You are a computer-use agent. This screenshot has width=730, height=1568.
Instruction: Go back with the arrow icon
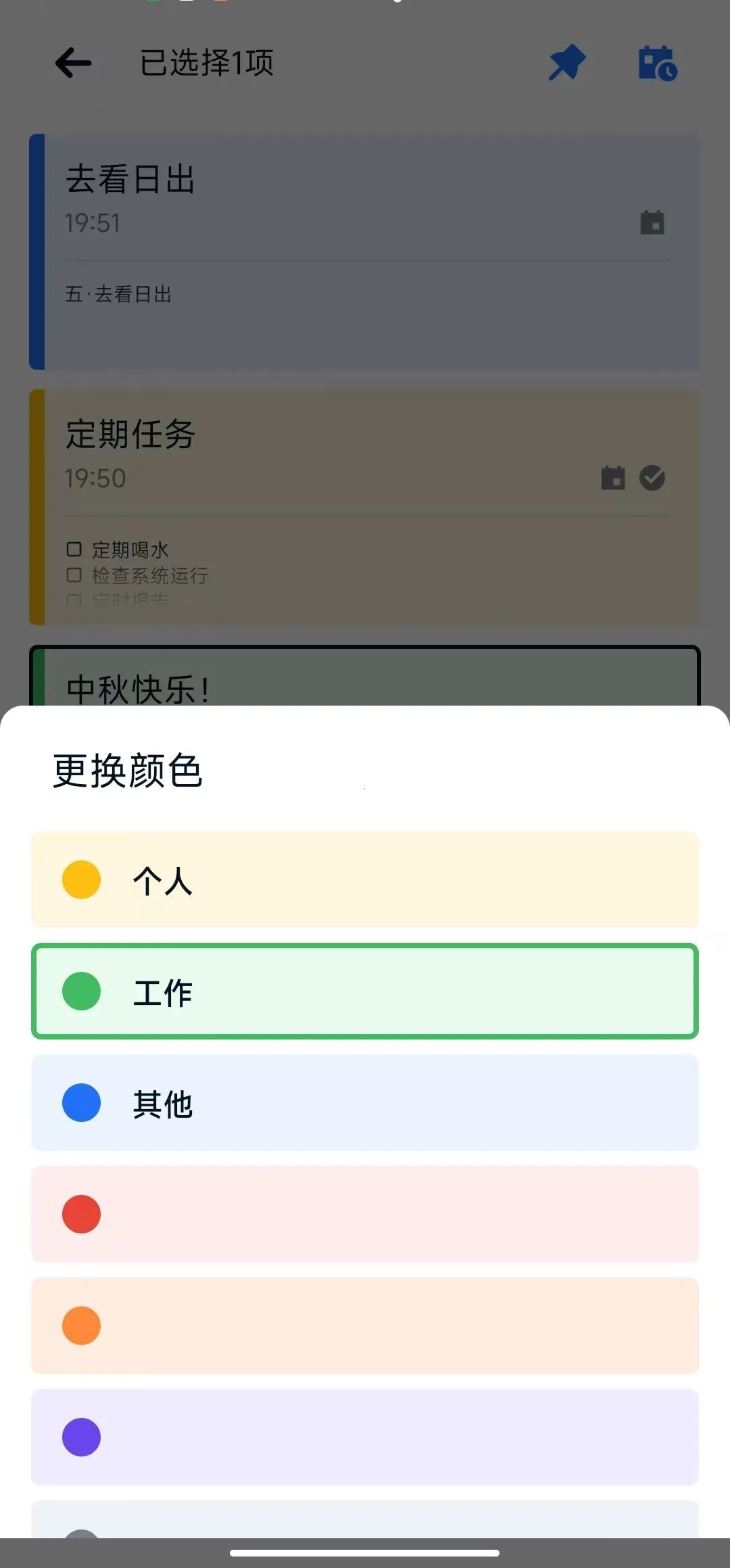coord(73,64)
